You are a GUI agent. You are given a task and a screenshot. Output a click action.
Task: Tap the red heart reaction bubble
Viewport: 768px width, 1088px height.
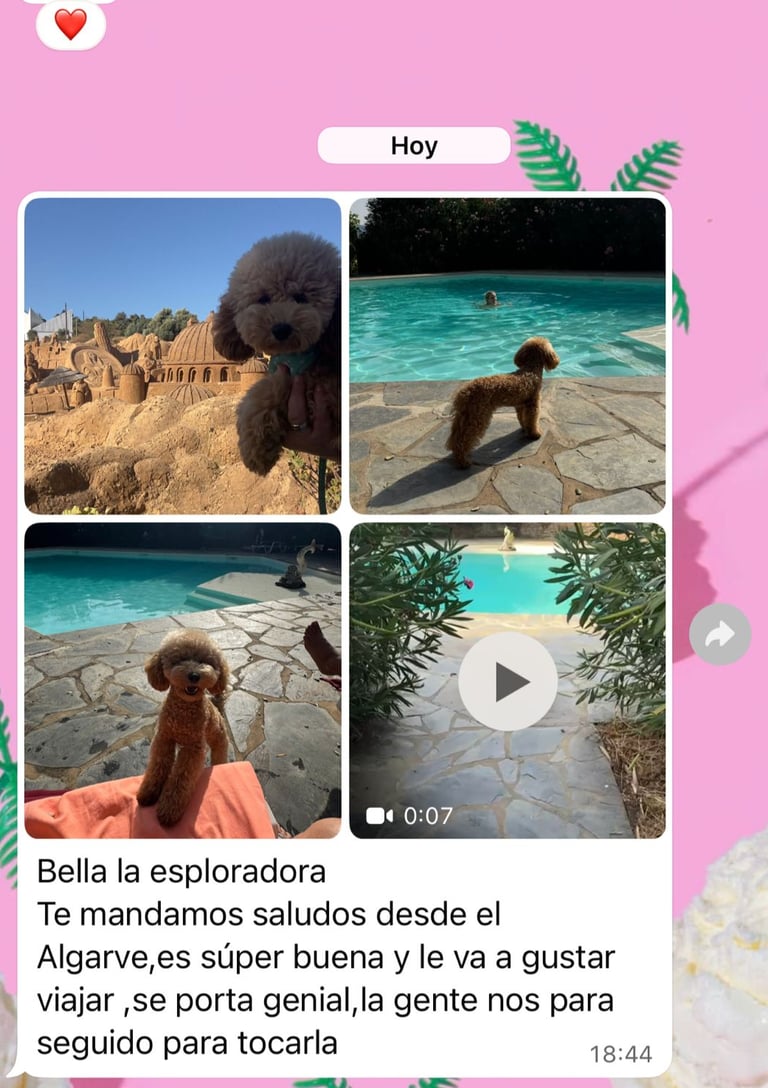coord(70,25)
